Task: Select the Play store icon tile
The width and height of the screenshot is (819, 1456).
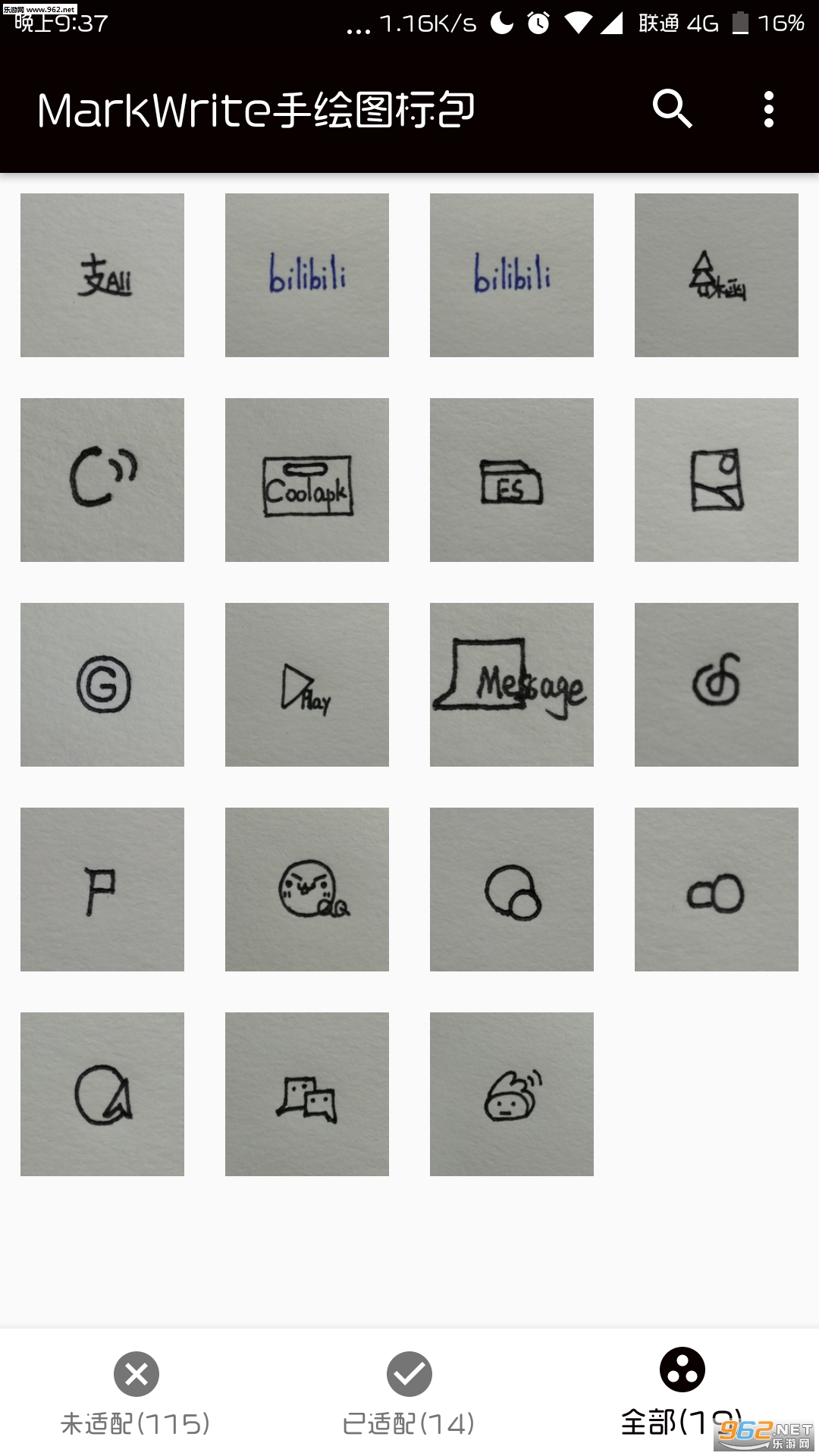Action: [x=307, y=685]
